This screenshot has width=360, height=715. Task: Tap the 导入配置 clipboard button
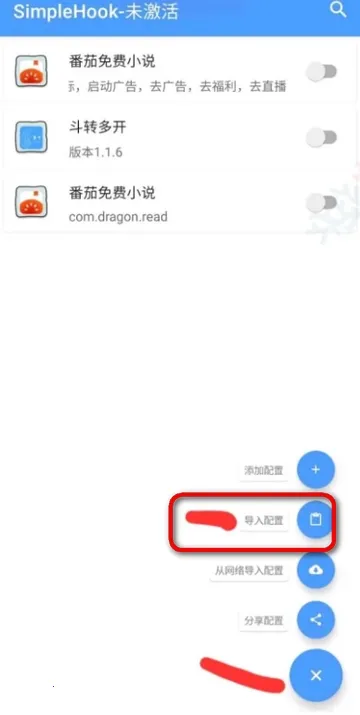click(316, 520)
